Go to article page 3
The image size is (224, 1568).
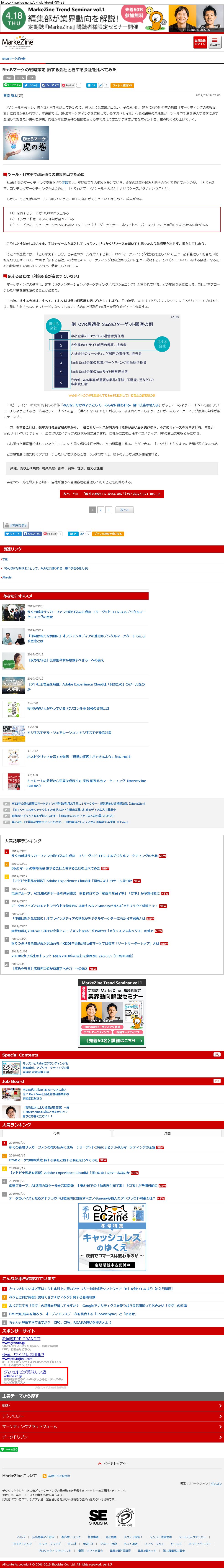[108, 510]
